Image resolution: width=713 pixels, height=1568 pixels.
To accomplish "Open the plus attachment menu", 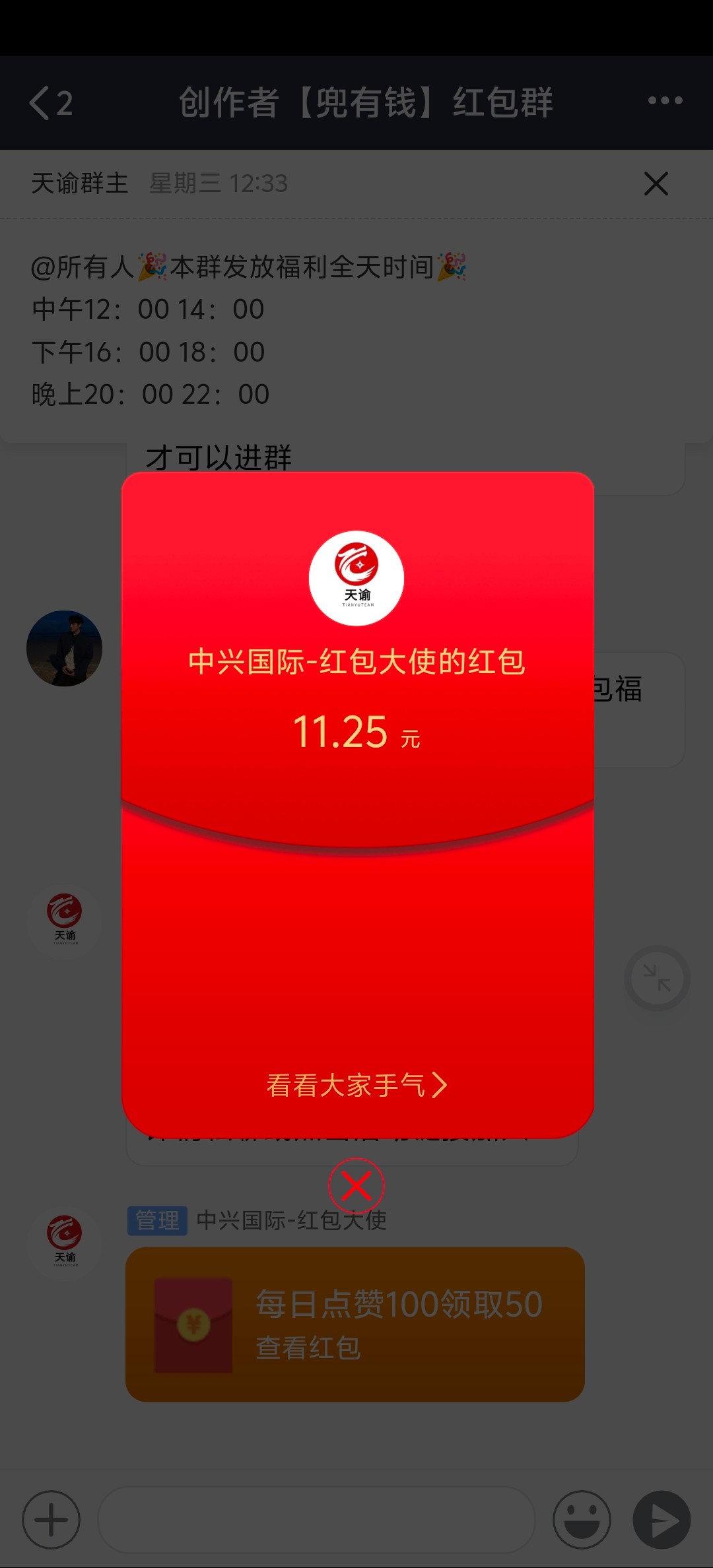I will coord(51,1520).
